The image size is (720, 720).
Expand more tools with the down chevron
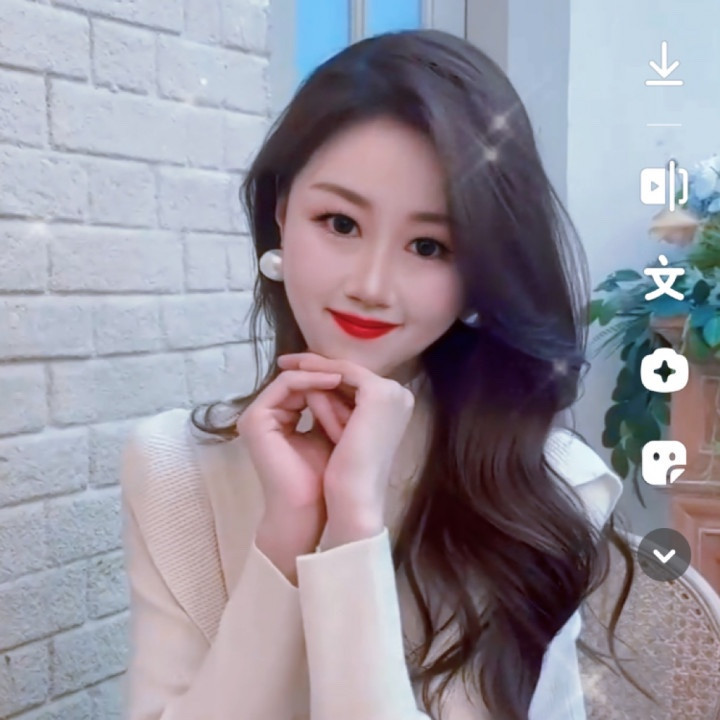coord(664,555)
